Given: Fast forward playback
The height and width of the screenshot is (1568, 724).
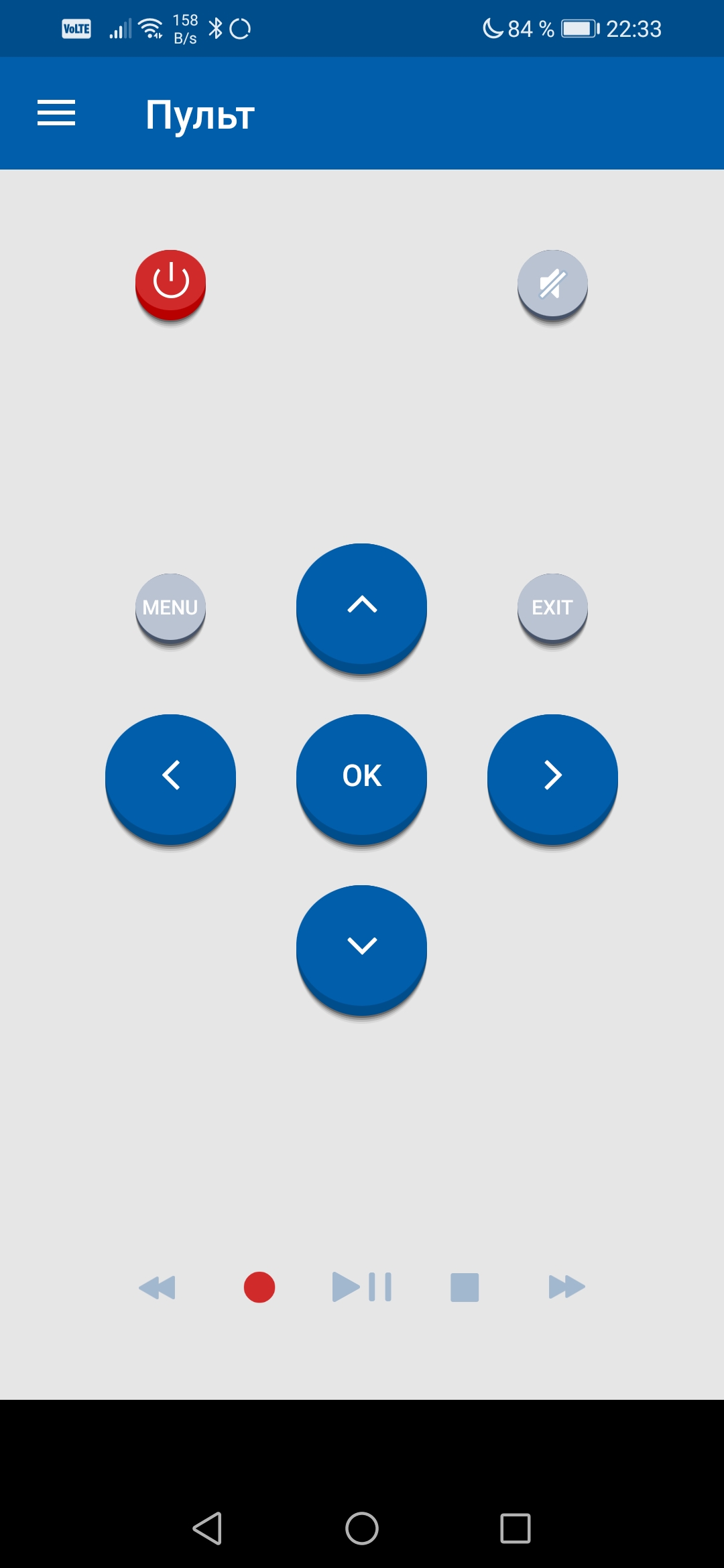Looking at the screenshot, I should click(x=566, y=1287).
